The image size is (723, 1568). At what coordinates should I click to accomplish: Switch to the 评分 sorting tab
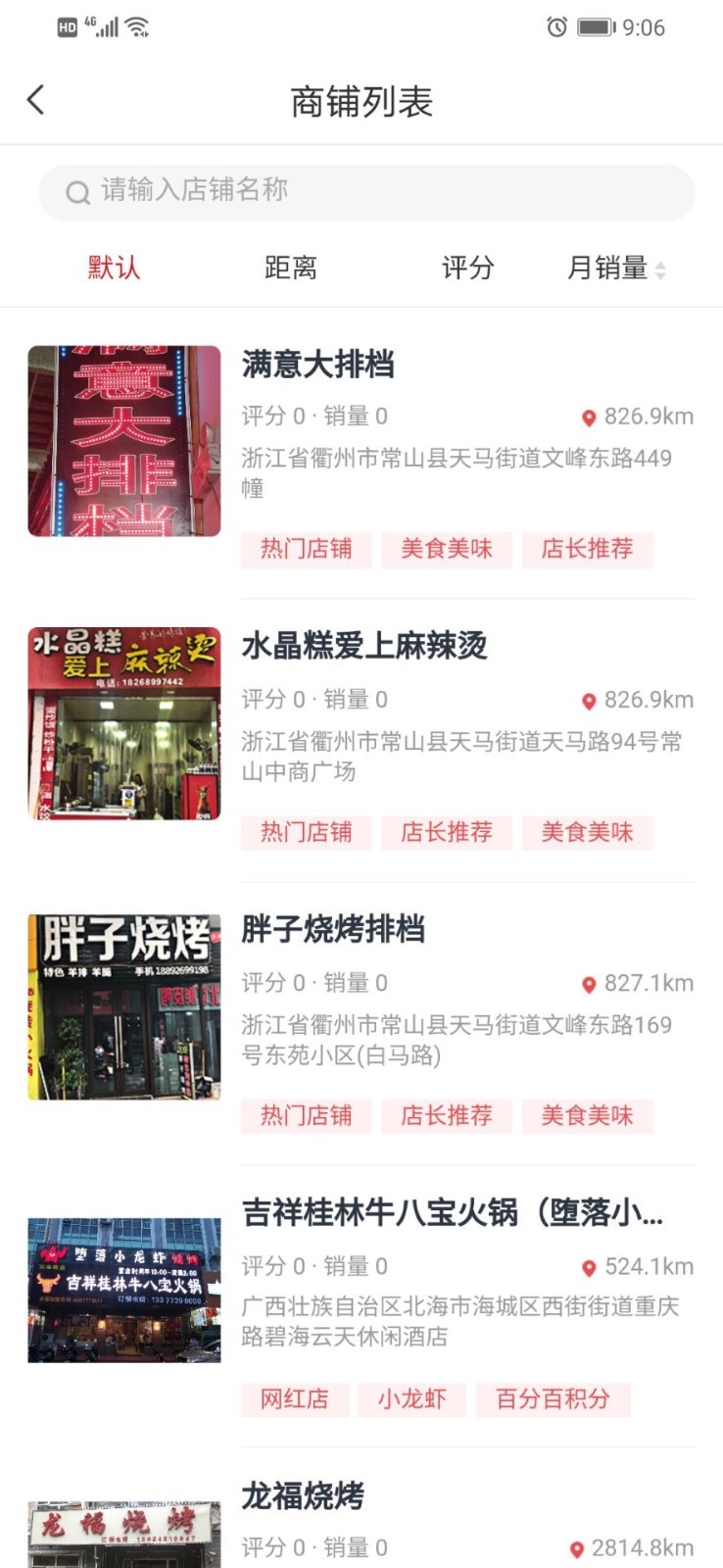point(467,268)
